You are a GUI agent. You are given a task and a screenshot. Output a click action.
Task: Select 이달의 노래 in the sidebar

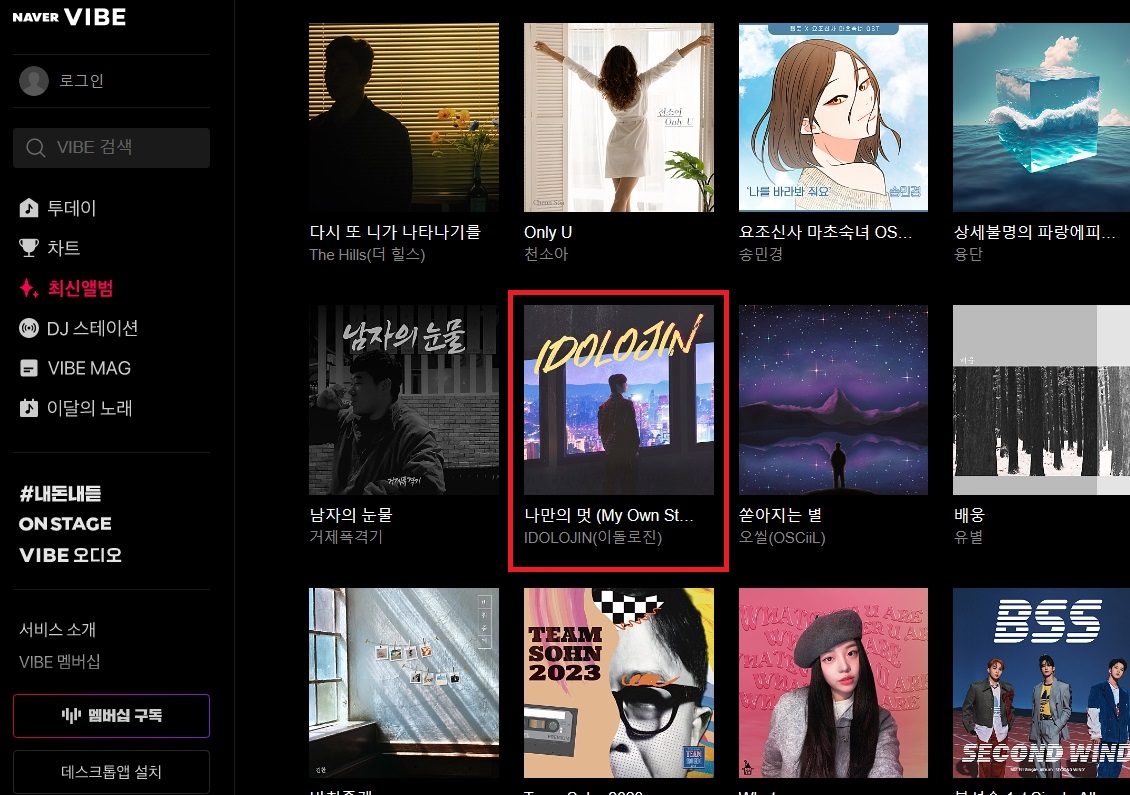(89, 408)
